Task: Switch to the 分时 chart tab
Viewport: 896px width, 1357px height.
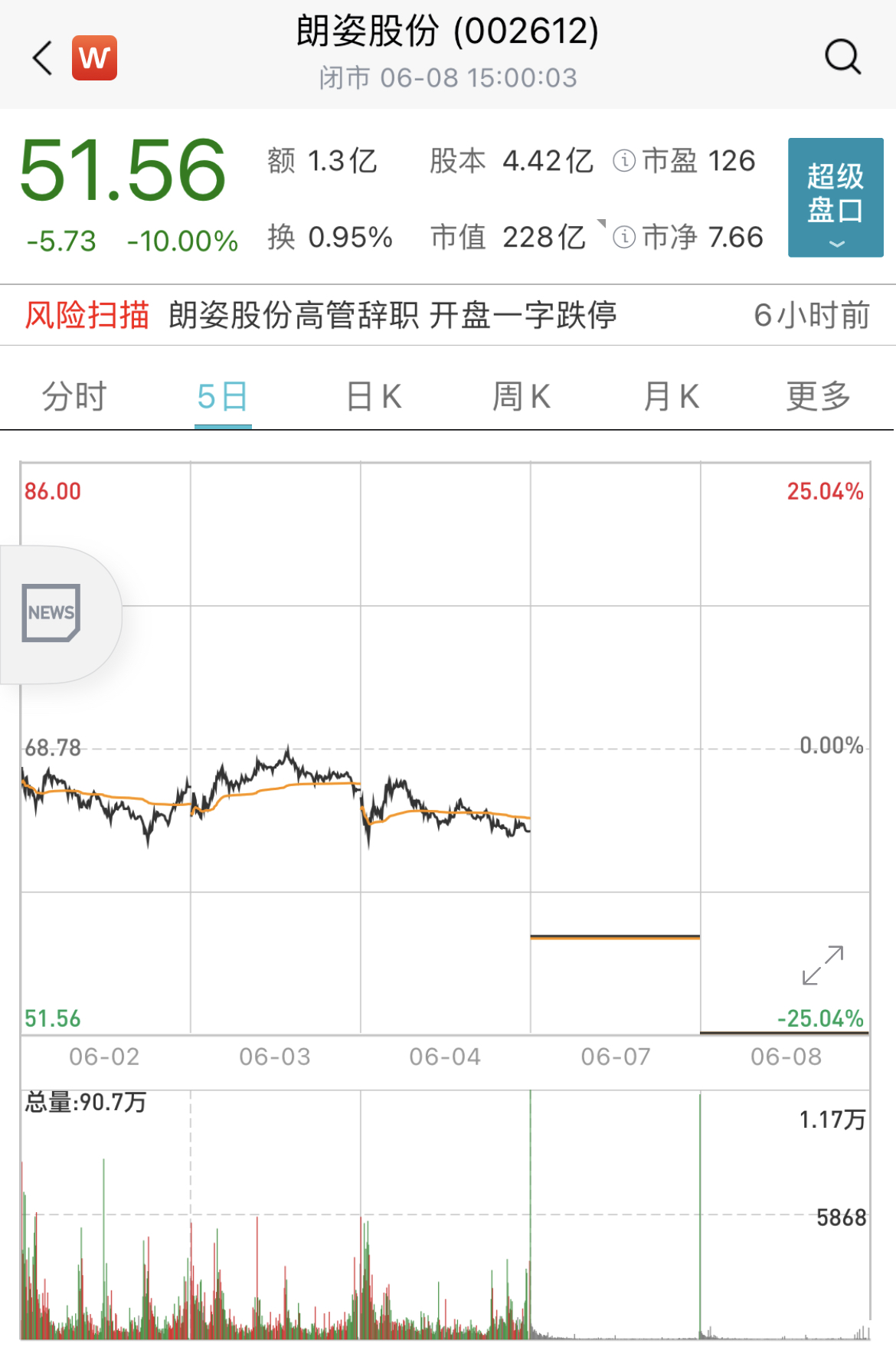Action: click(x=74, y=397)
